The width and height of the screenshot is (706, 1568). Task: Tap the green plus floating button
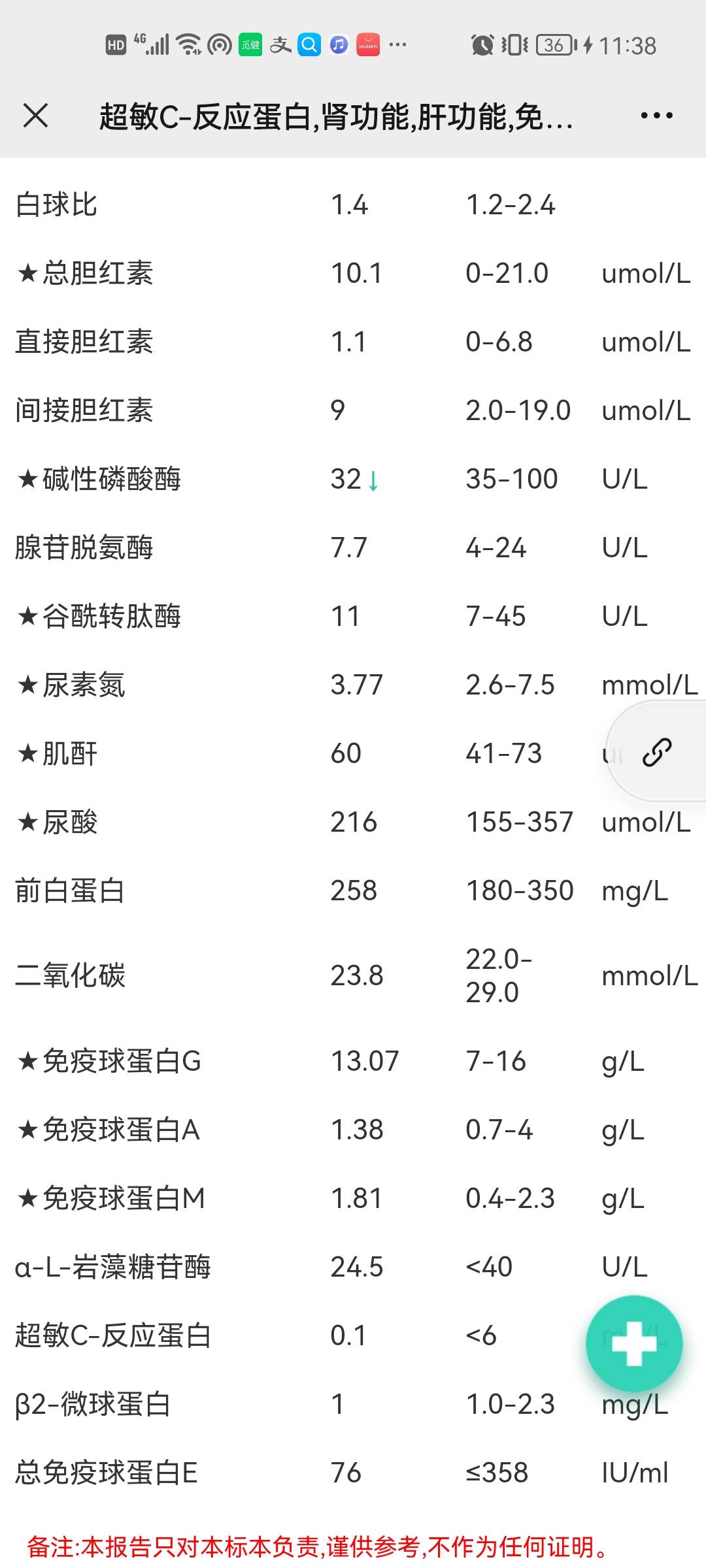(x=633, y=1345)
